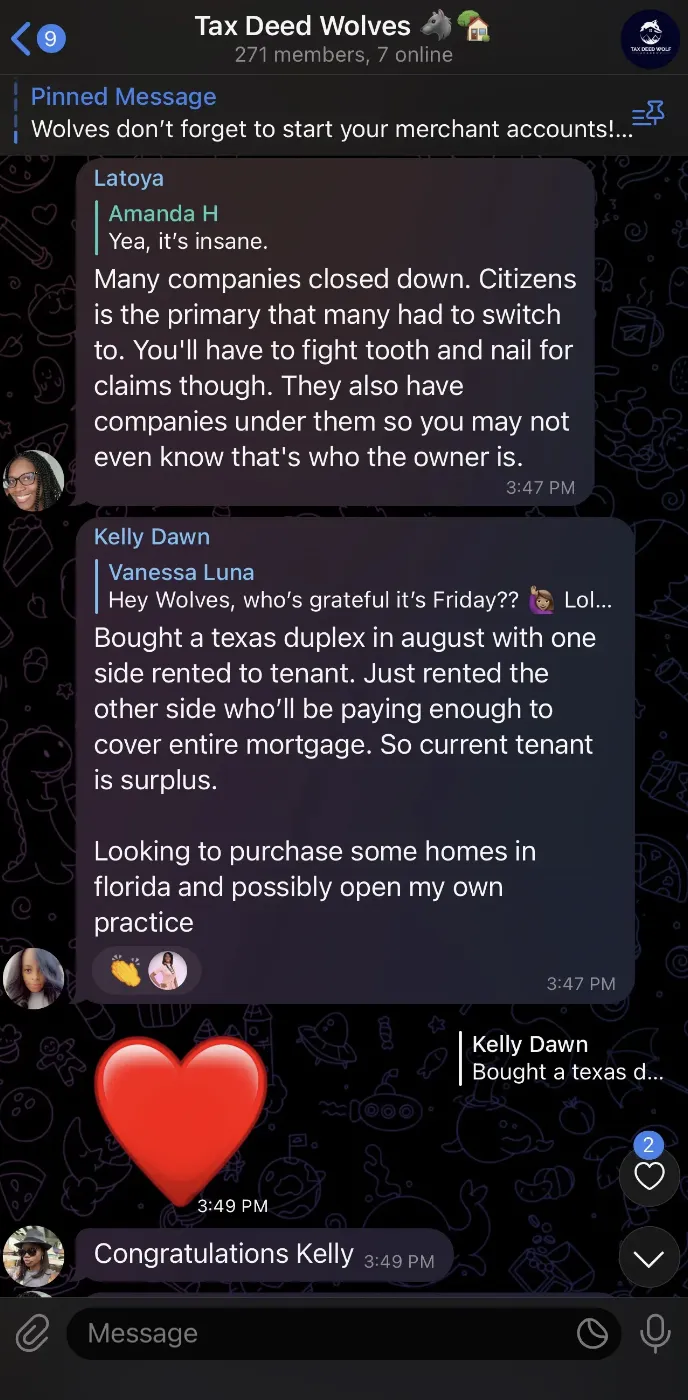
Task: Jump to quoted Vanessa Luna message
Action: 360,586
